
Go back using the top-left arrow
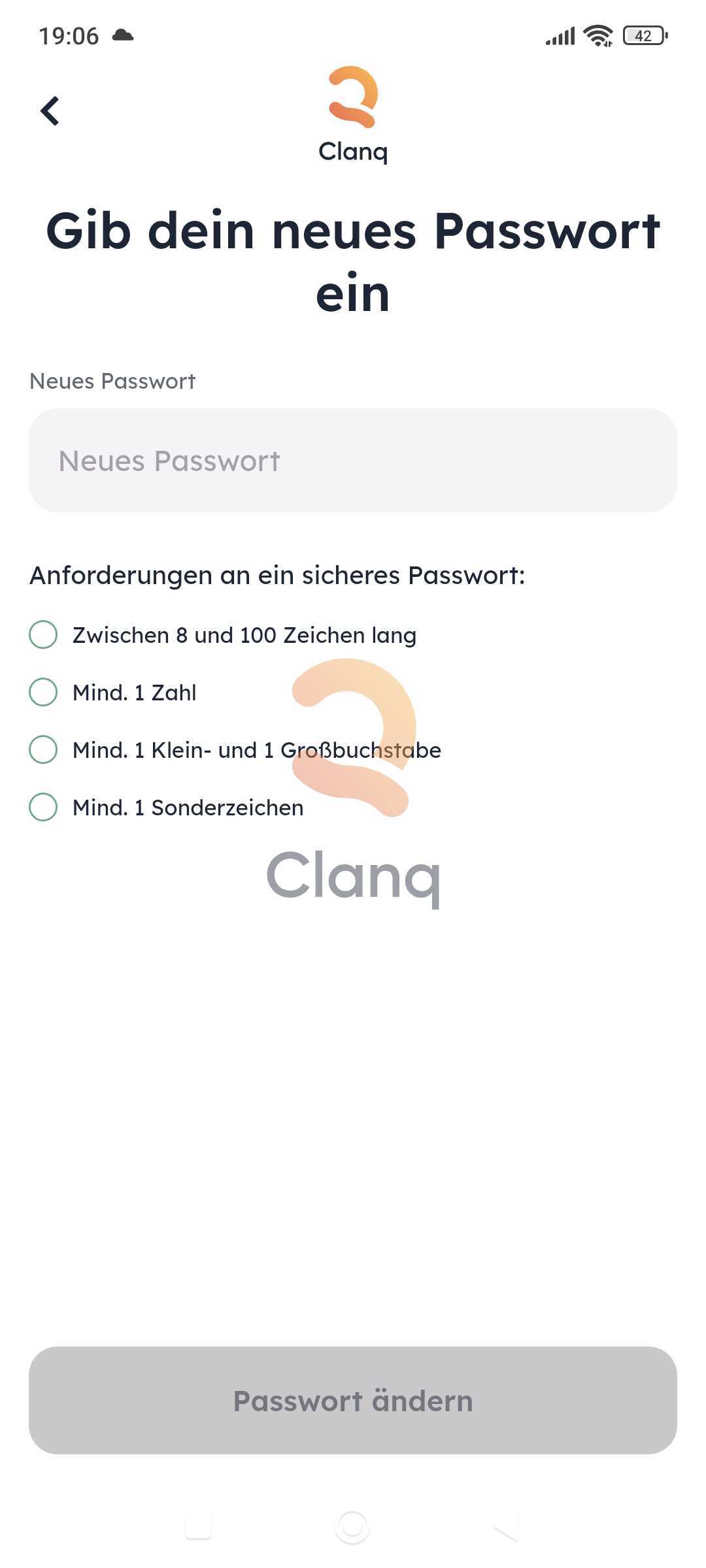50,110
